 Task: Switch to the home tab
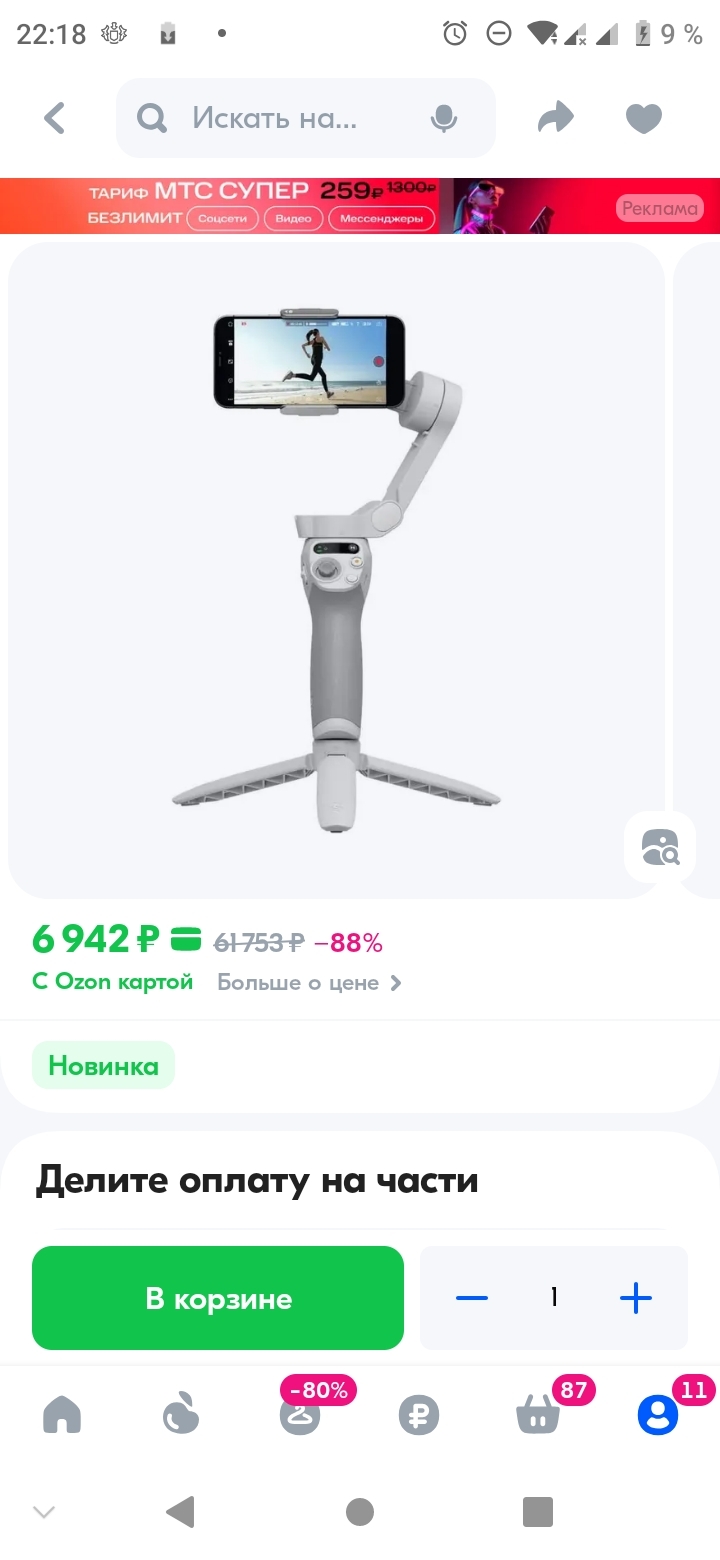point(62,1414)
